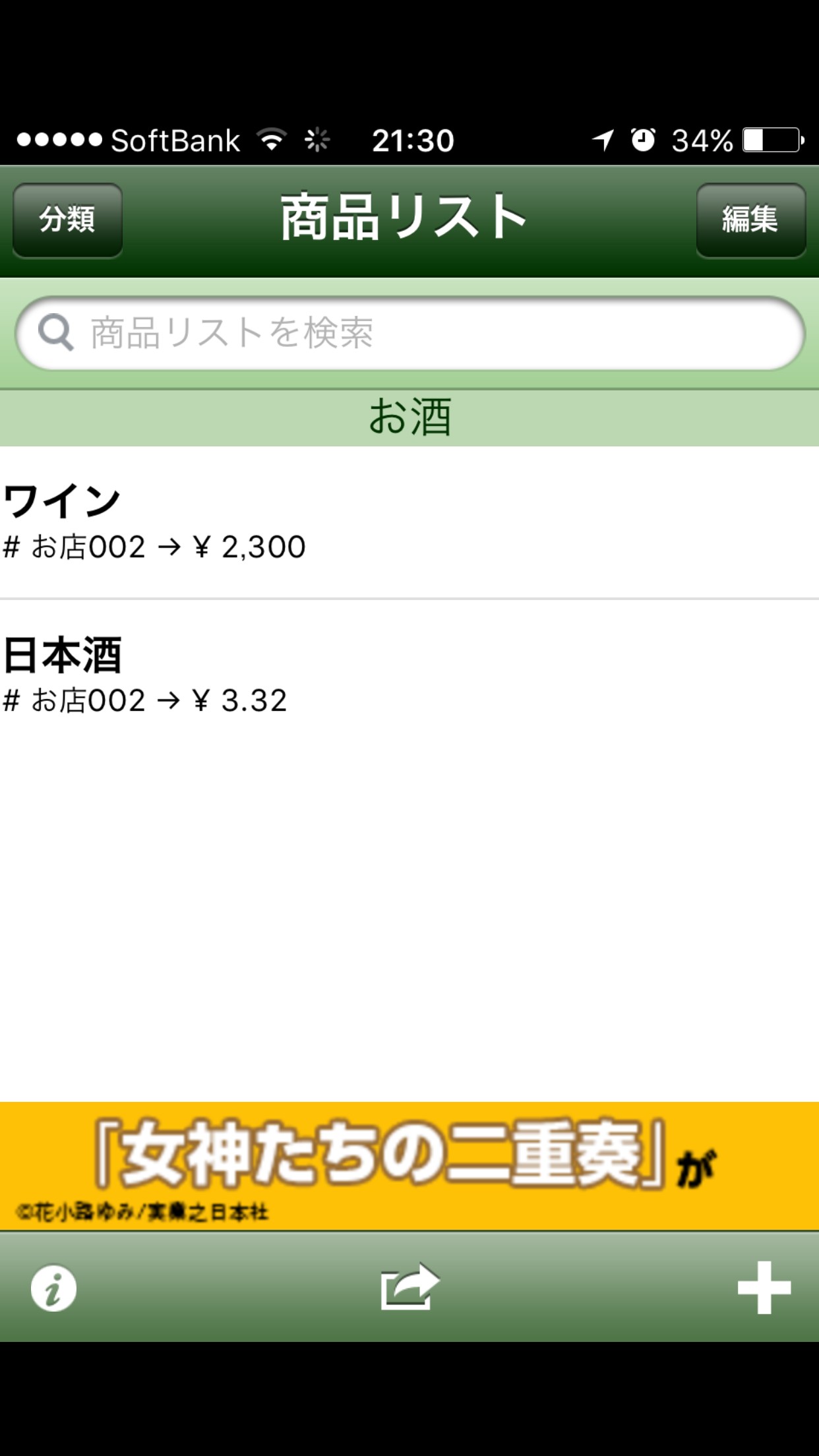Tap the 分類 category button
This screenshot has width=819, height=1456.
[x=67, y=220]
